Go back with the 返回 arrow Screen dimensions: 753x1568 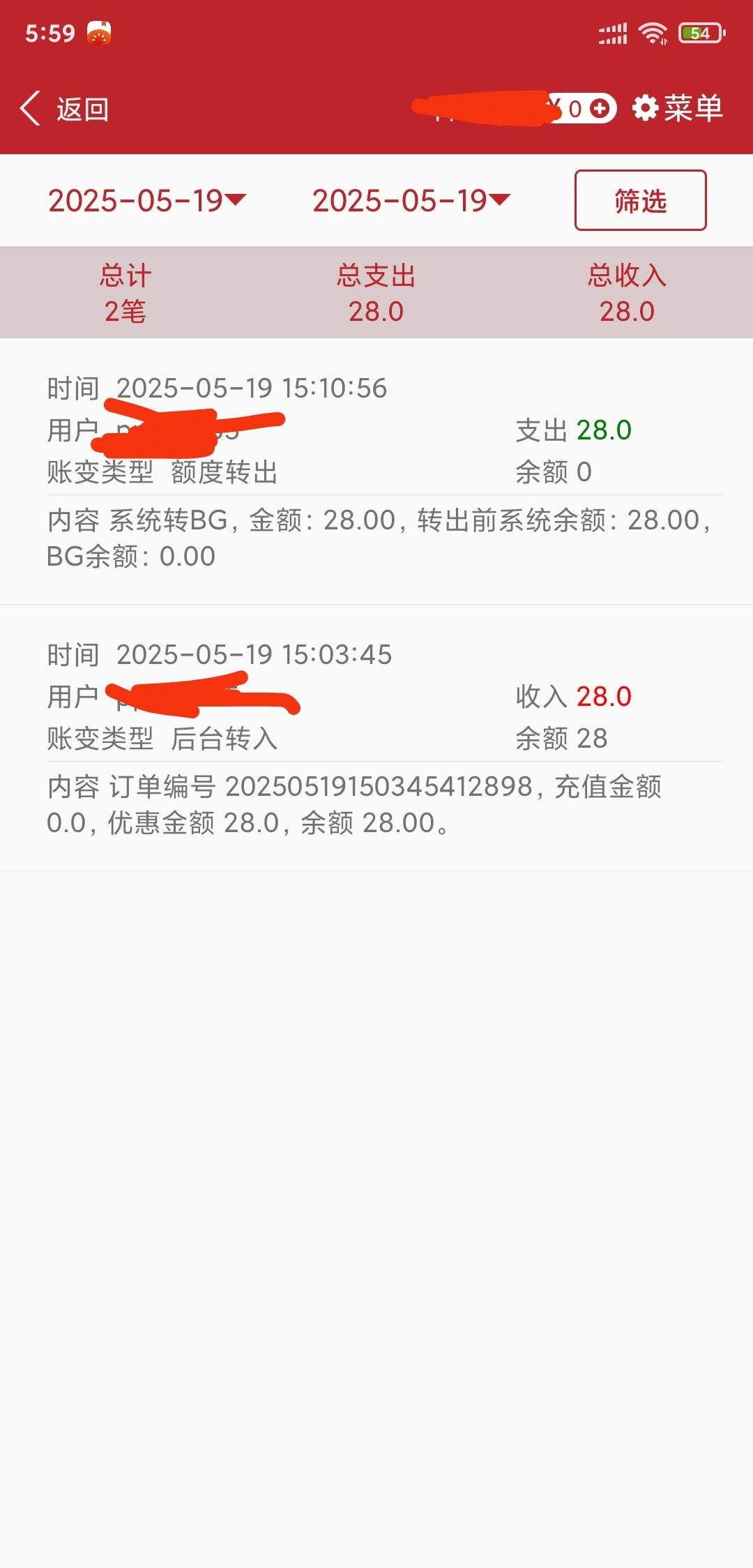point(63,109)
